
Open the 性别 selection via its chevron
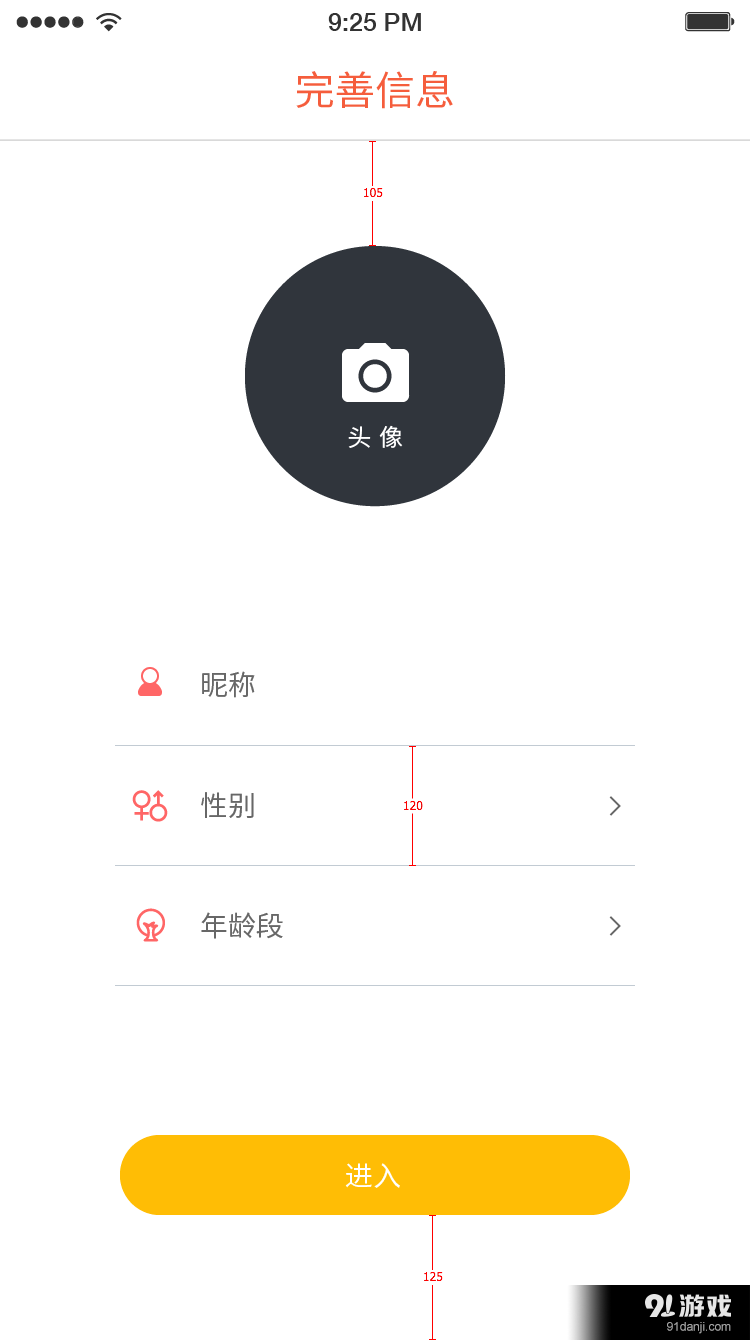[x=615, y=806]
